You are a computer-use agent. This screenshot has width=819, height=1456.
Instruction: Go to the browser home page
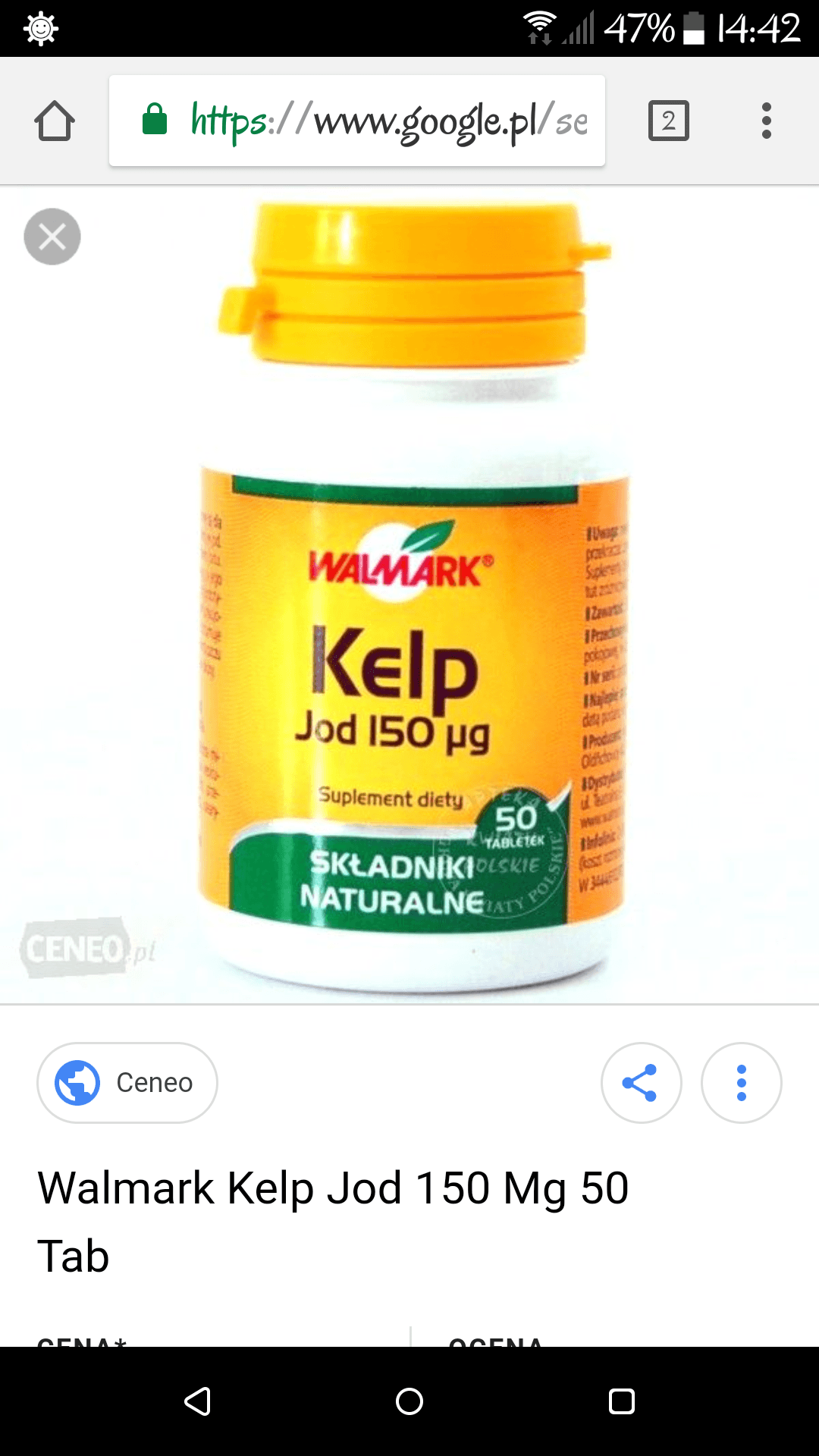coord(55,121)
